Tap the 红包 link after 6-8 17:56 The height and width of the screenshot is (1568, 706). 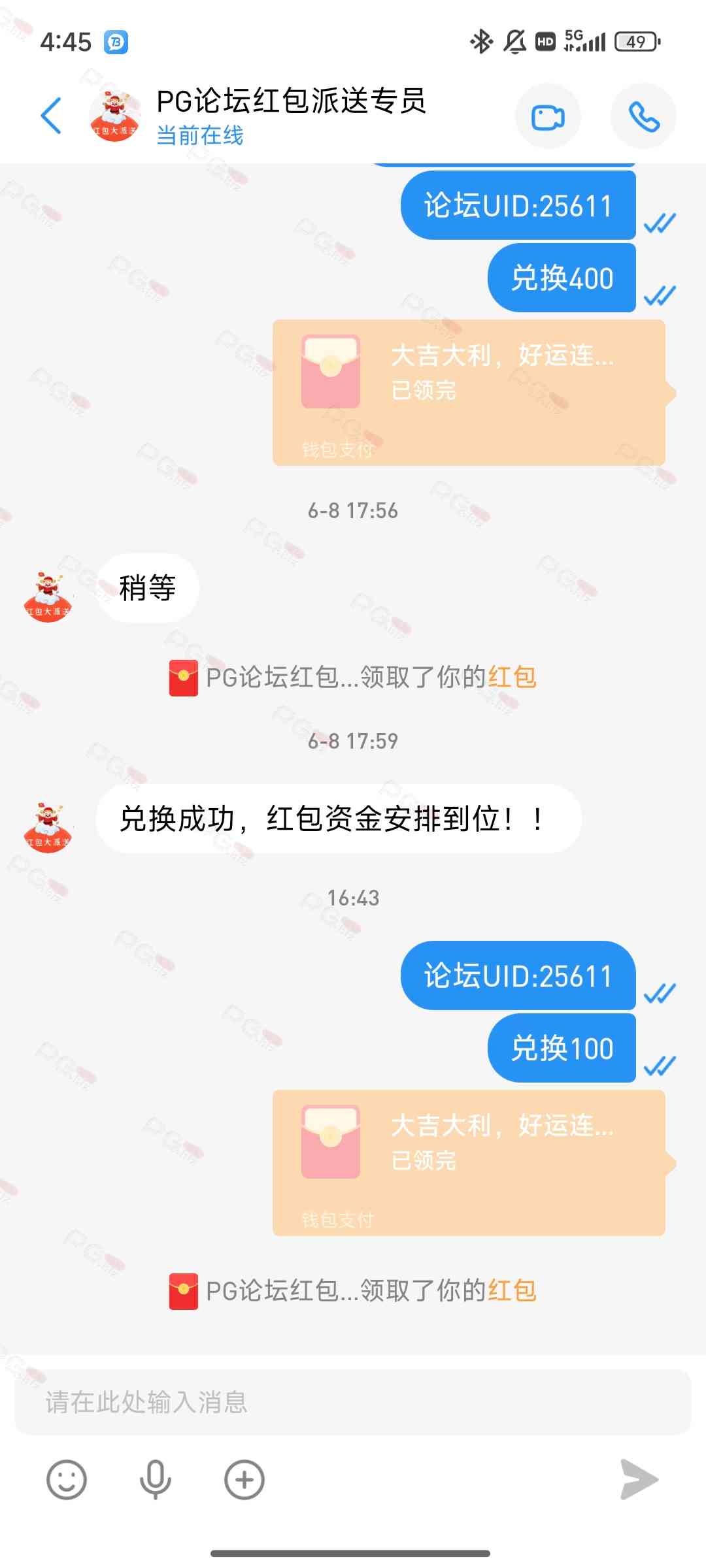[x=512, y=678]
